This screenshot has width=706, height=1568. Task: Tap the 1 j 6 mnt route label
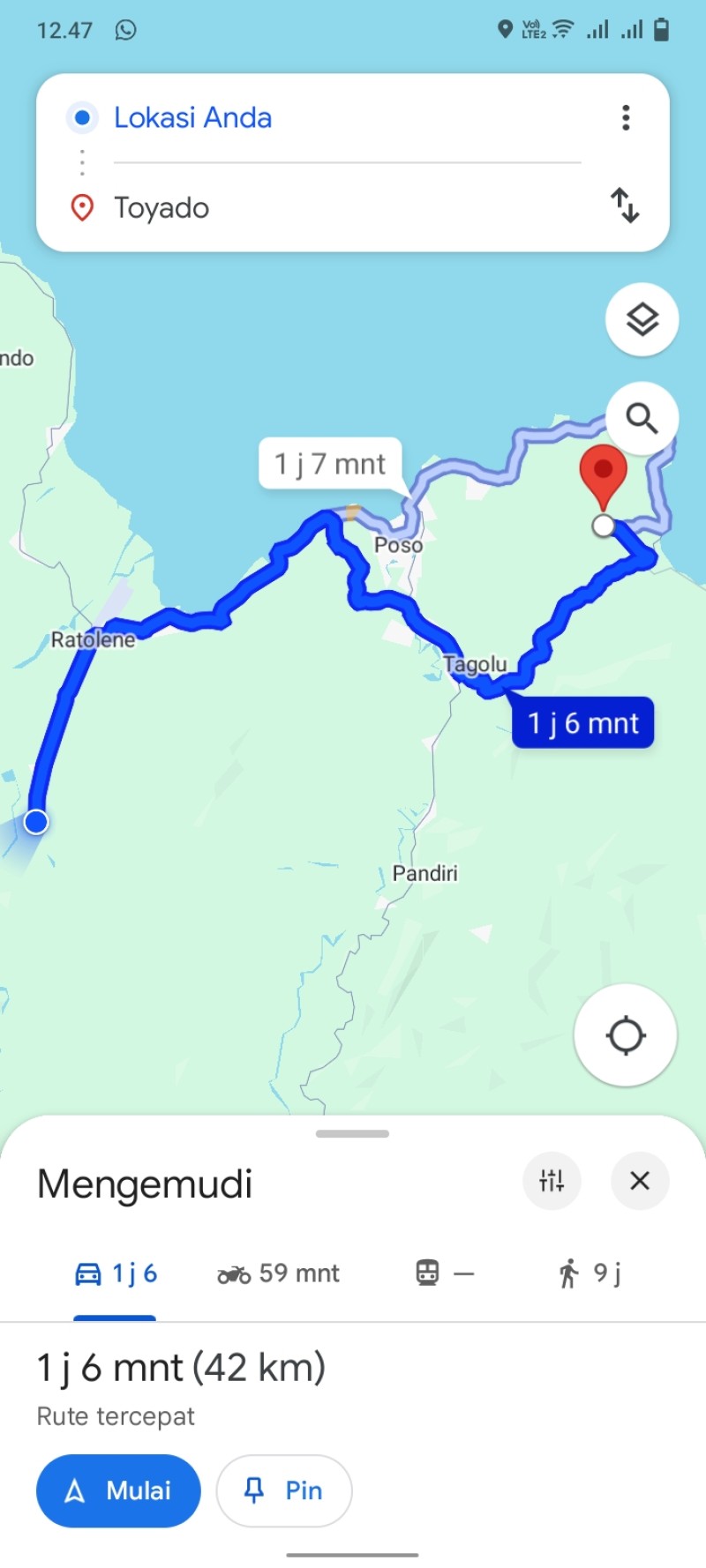[x=582, y=723]
